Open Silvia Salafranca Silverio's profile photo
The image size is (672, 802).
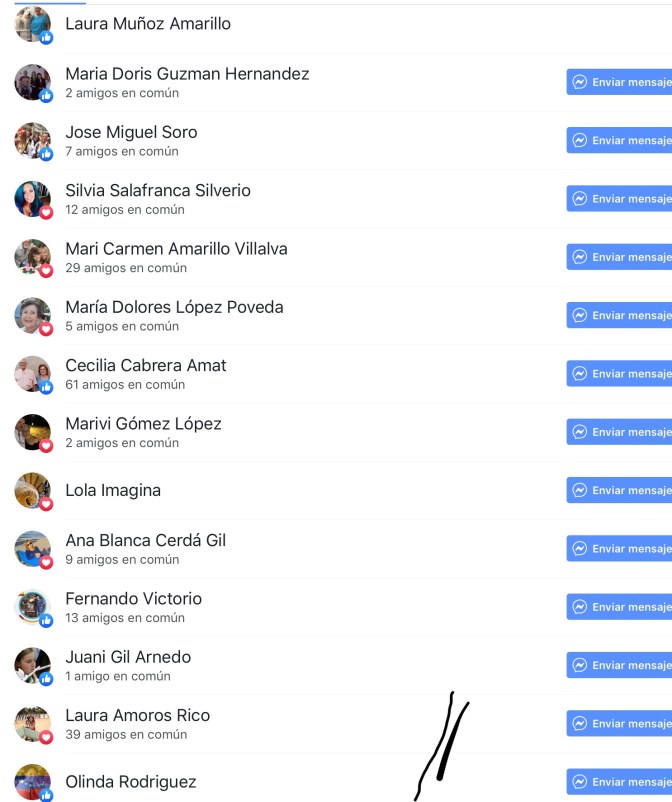32,198
